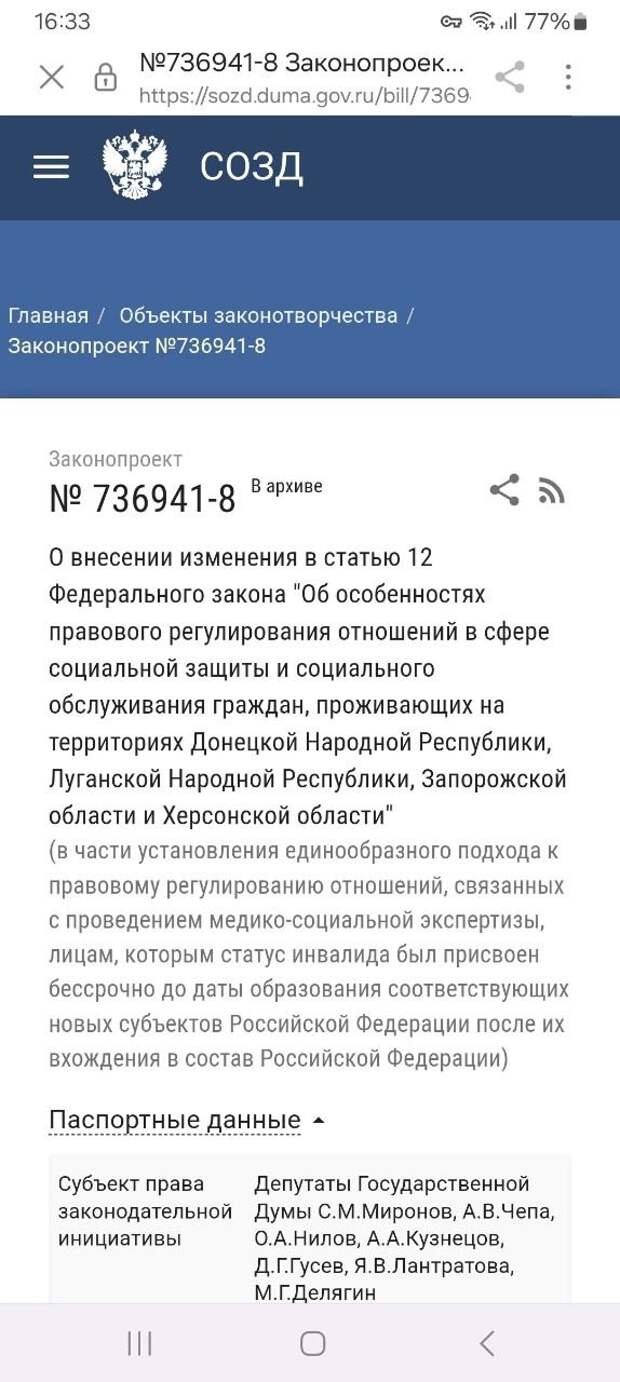620x1382 pixels.
Task: Share bill № 736941-8 via share icon
Action: 505,490
